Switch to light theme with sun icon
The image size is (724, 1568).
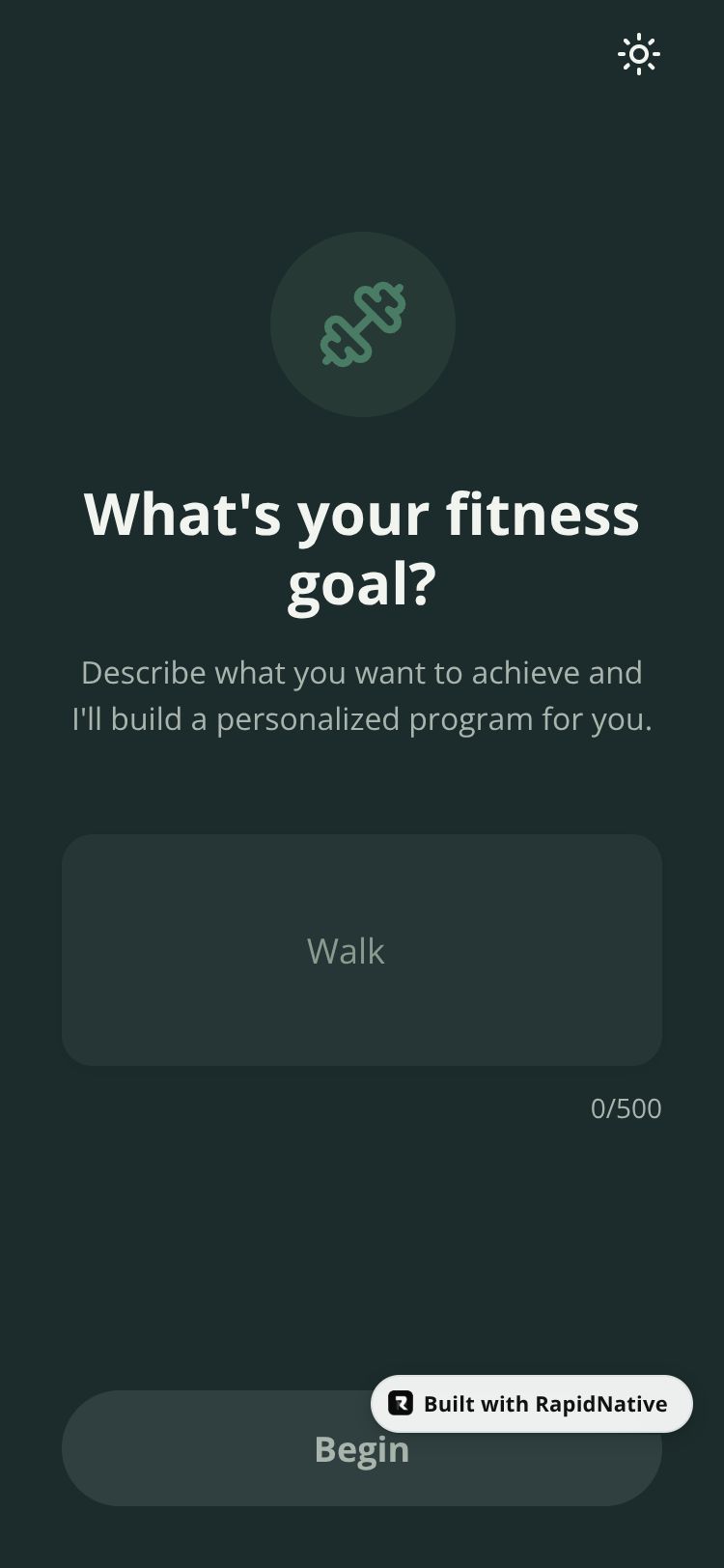(639, 54)
